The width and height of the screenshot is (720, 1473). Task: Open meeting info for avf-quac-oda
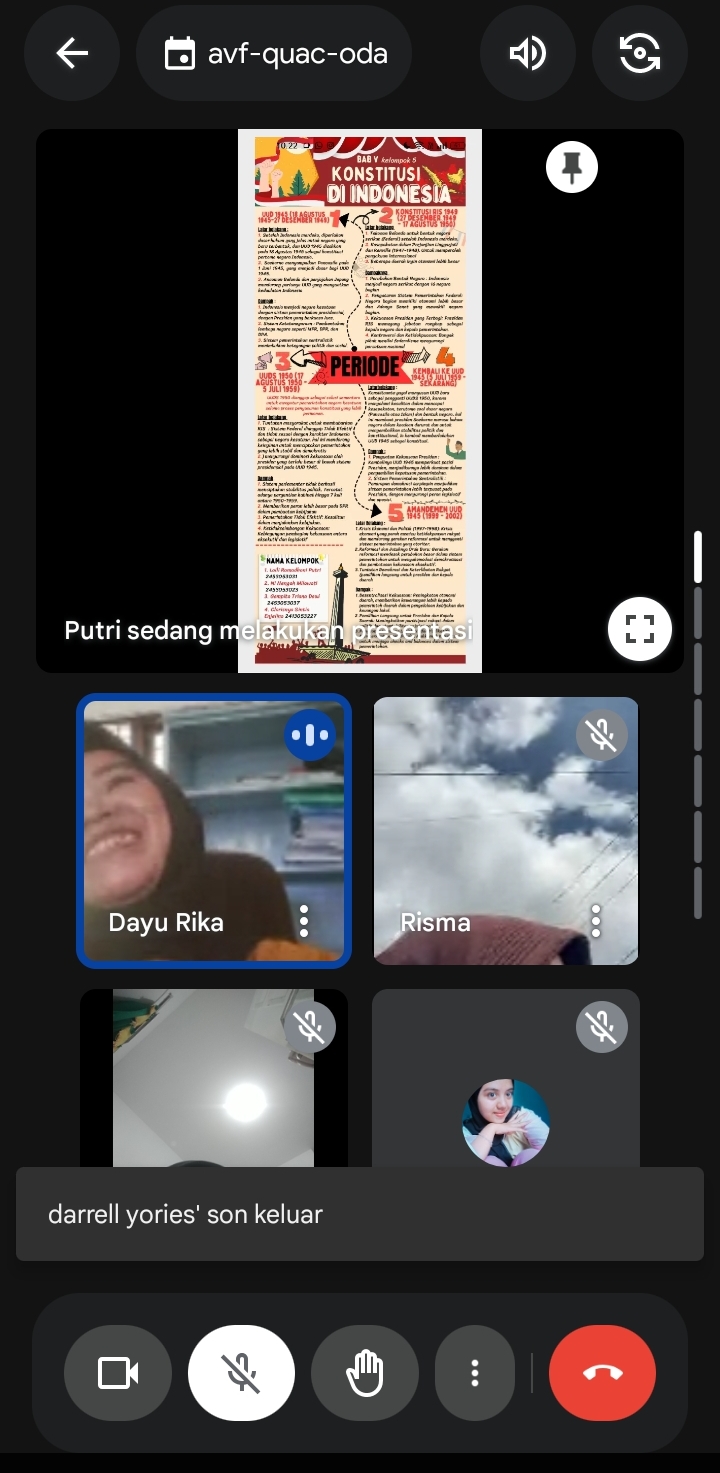[275, 54]
